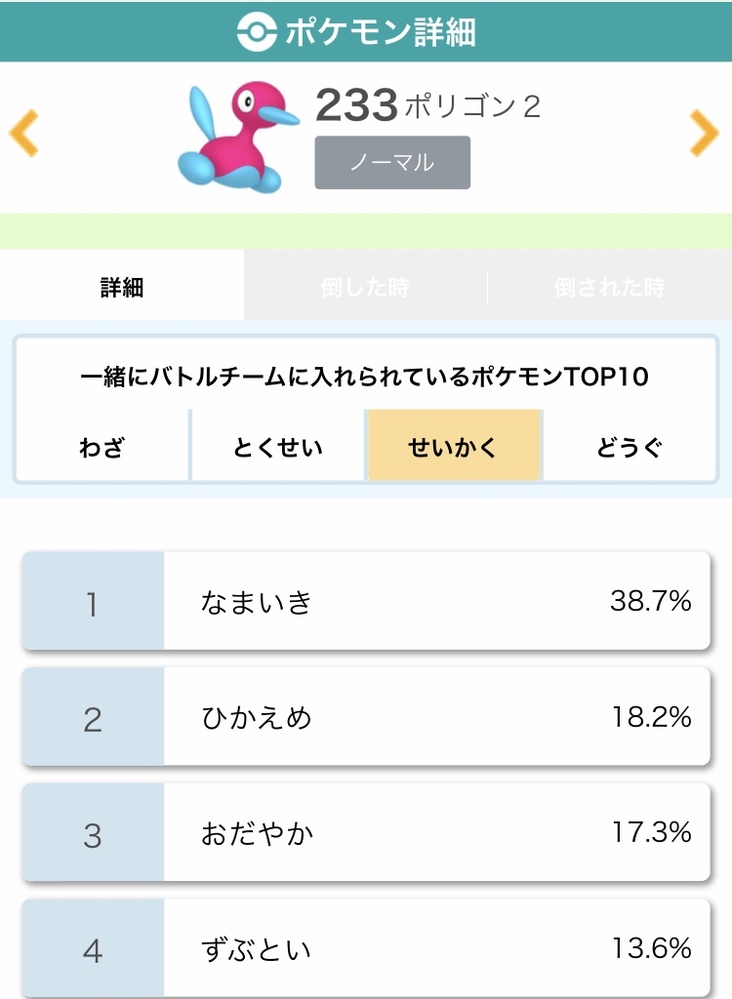The image size is (732, 999).
Task: Click the rank number 1 cell
Action: pos(91,601)
